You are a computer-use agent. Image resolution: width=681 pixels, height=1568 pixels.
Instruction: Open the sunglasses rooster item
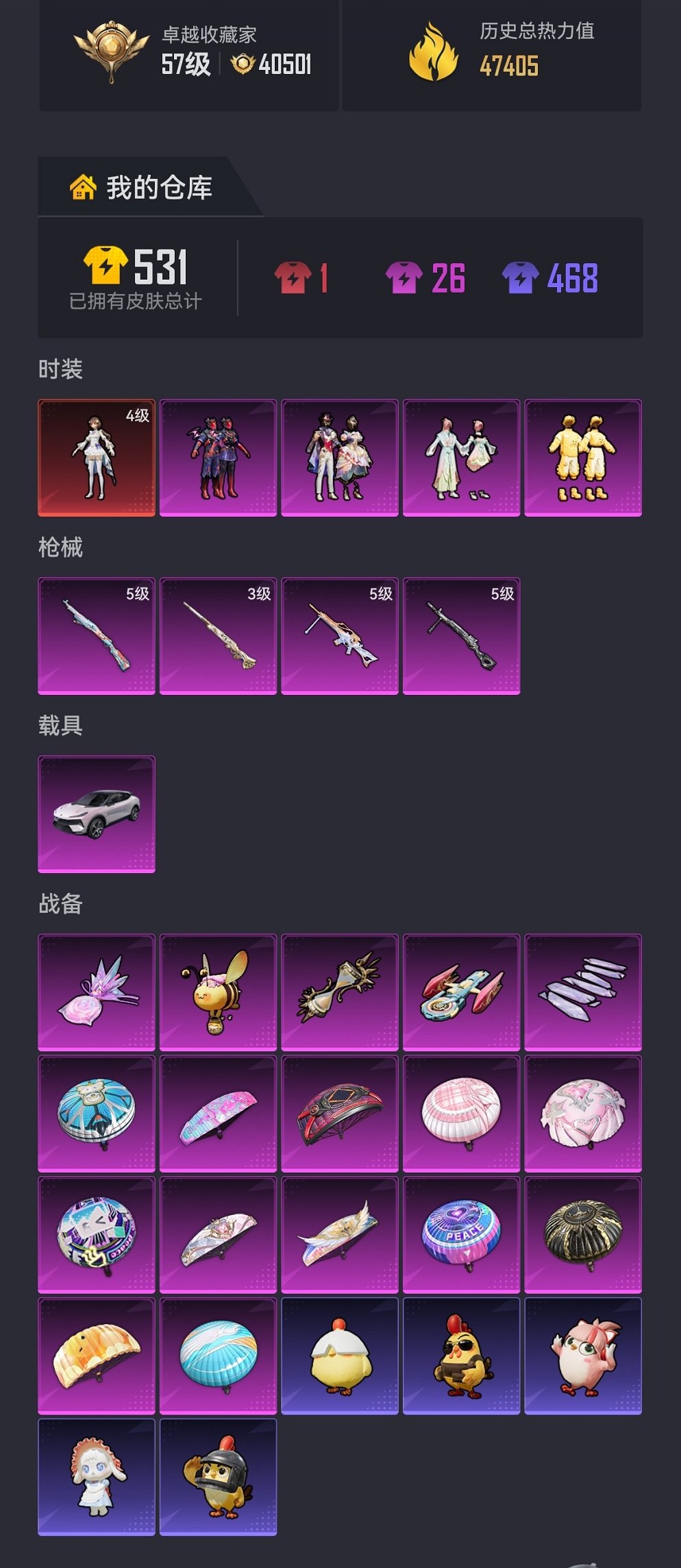click(461, 1356)
